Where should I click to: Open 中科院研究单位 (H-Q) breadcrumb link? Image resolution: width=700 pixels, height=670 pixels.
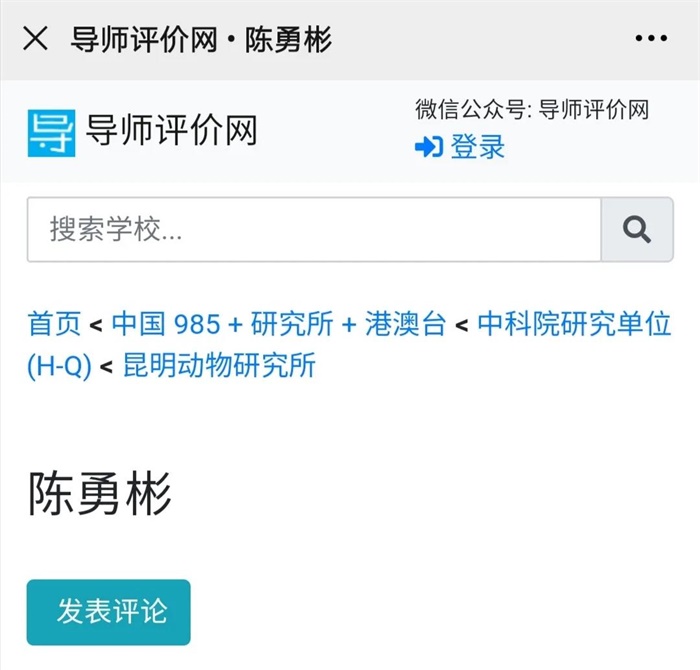574,324
